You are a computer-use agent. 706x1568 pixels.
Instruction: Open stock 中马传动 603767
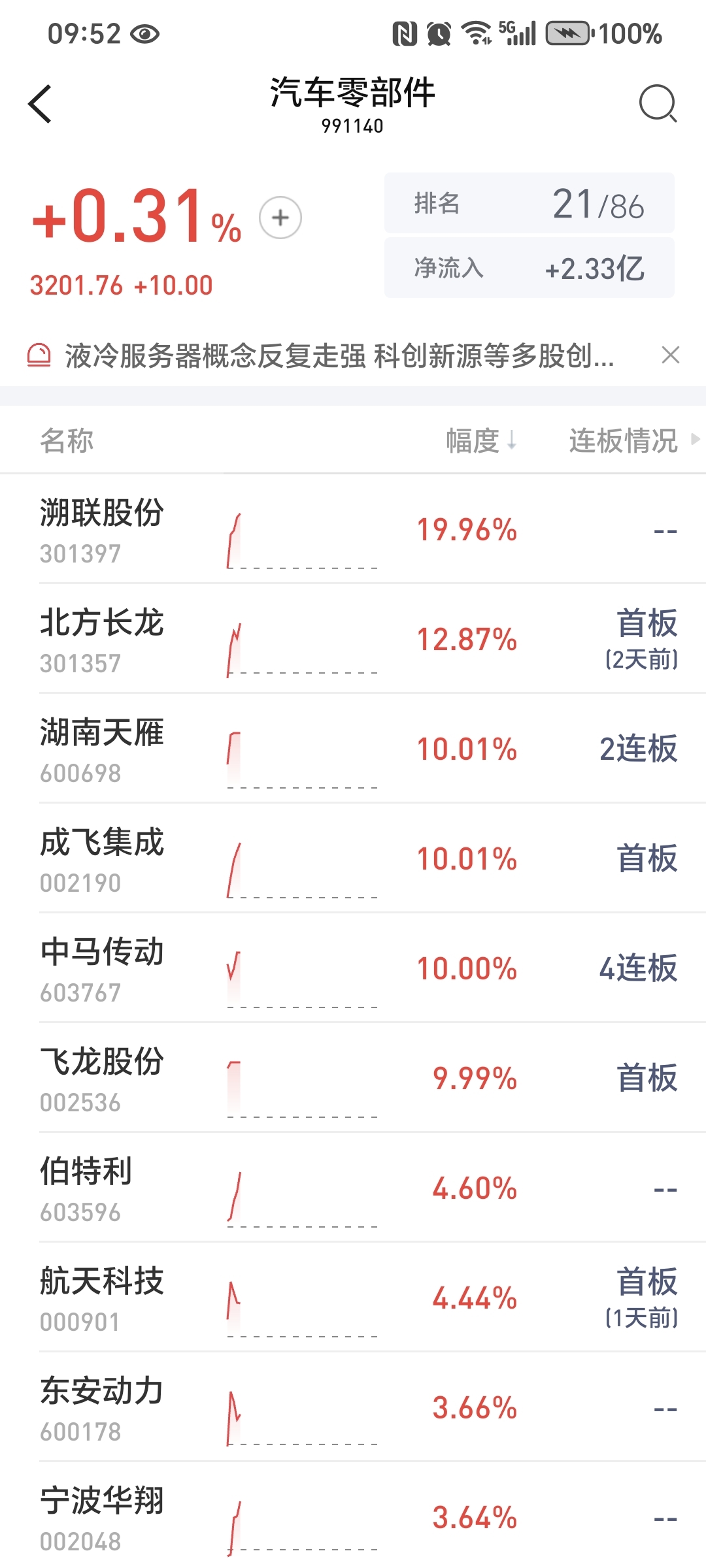click(x=353, y=968)
